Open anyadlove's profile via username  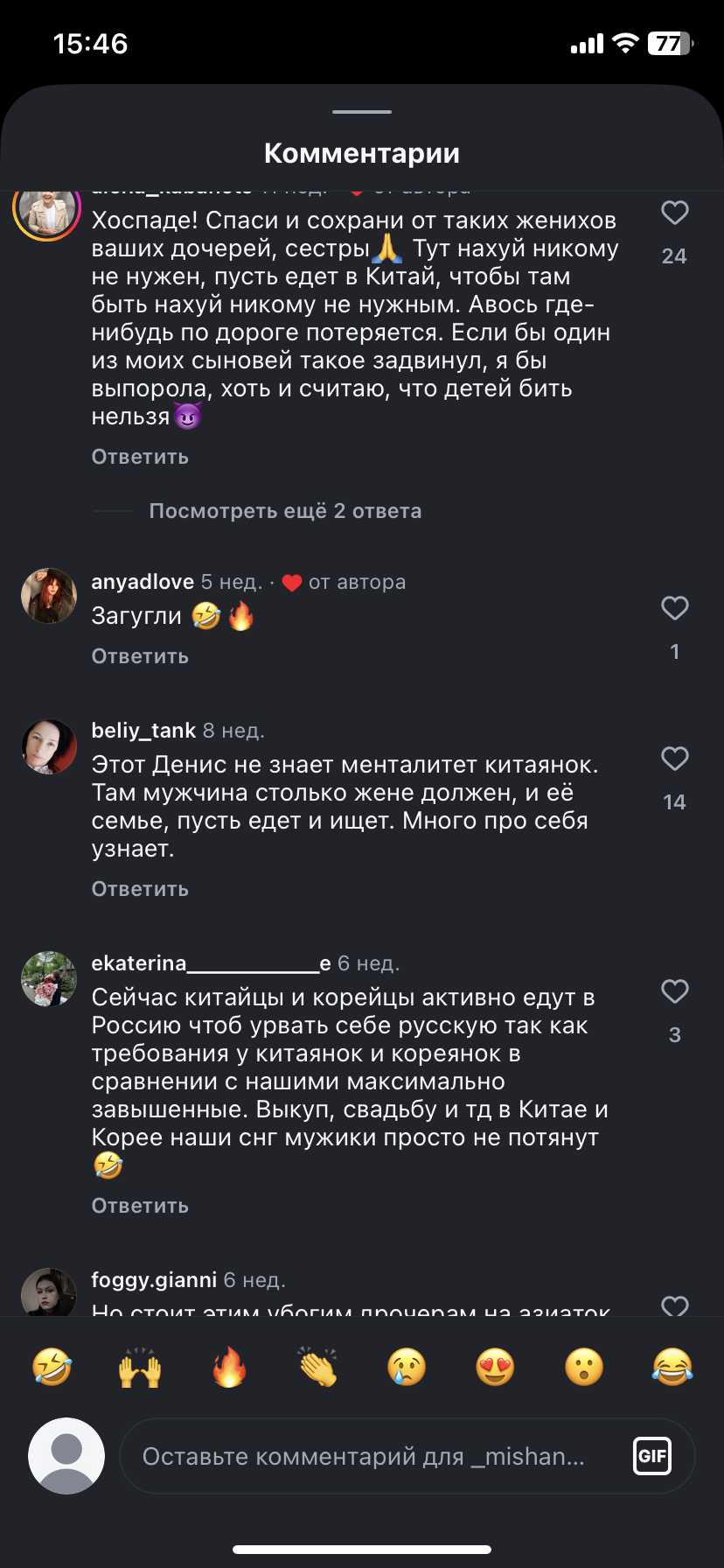point(143,582)
